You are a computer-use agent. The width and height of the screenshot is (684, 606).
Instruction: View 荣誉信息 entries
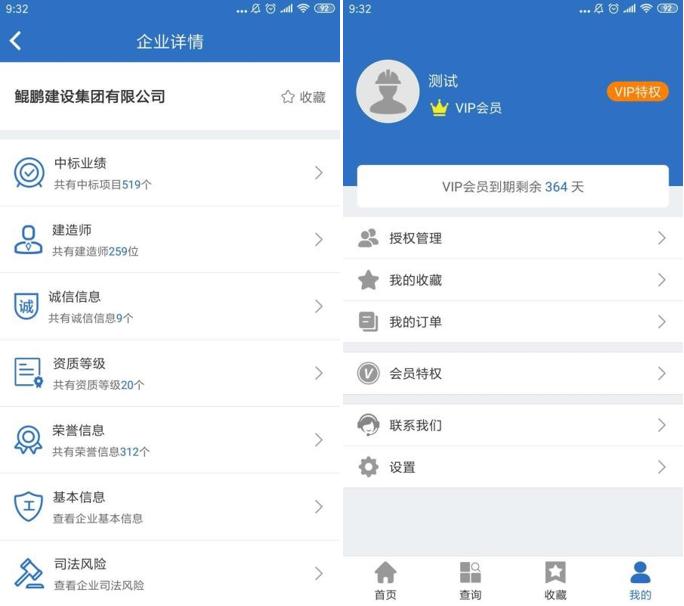(170, 440)
